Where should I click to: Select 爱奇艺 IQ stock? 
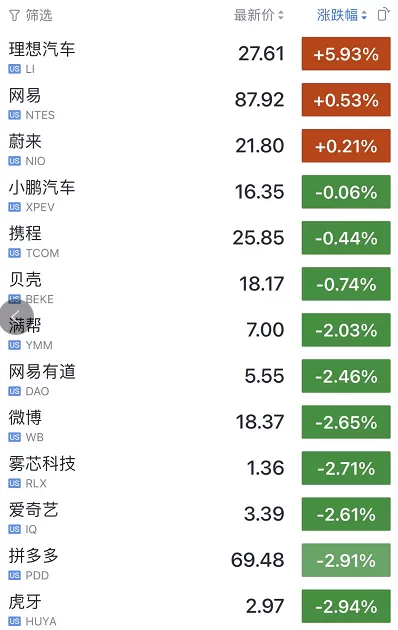coord(199,514)
